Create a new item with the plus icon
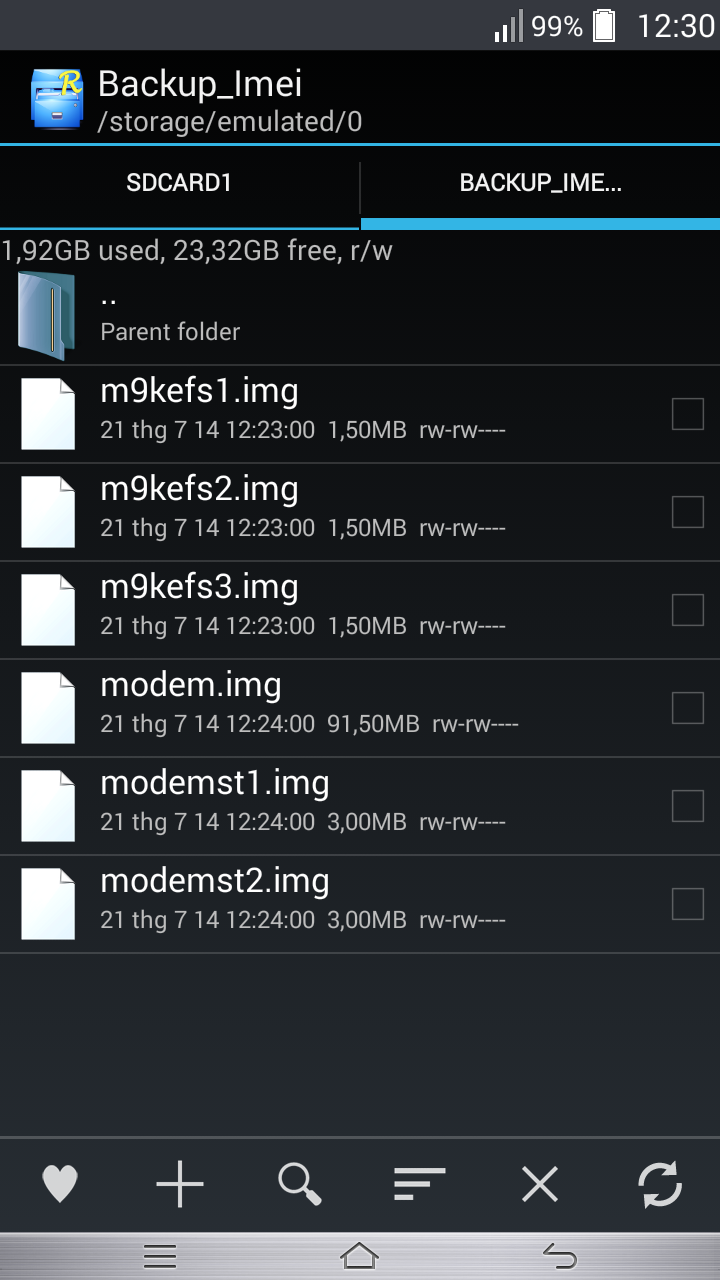 180,1185
